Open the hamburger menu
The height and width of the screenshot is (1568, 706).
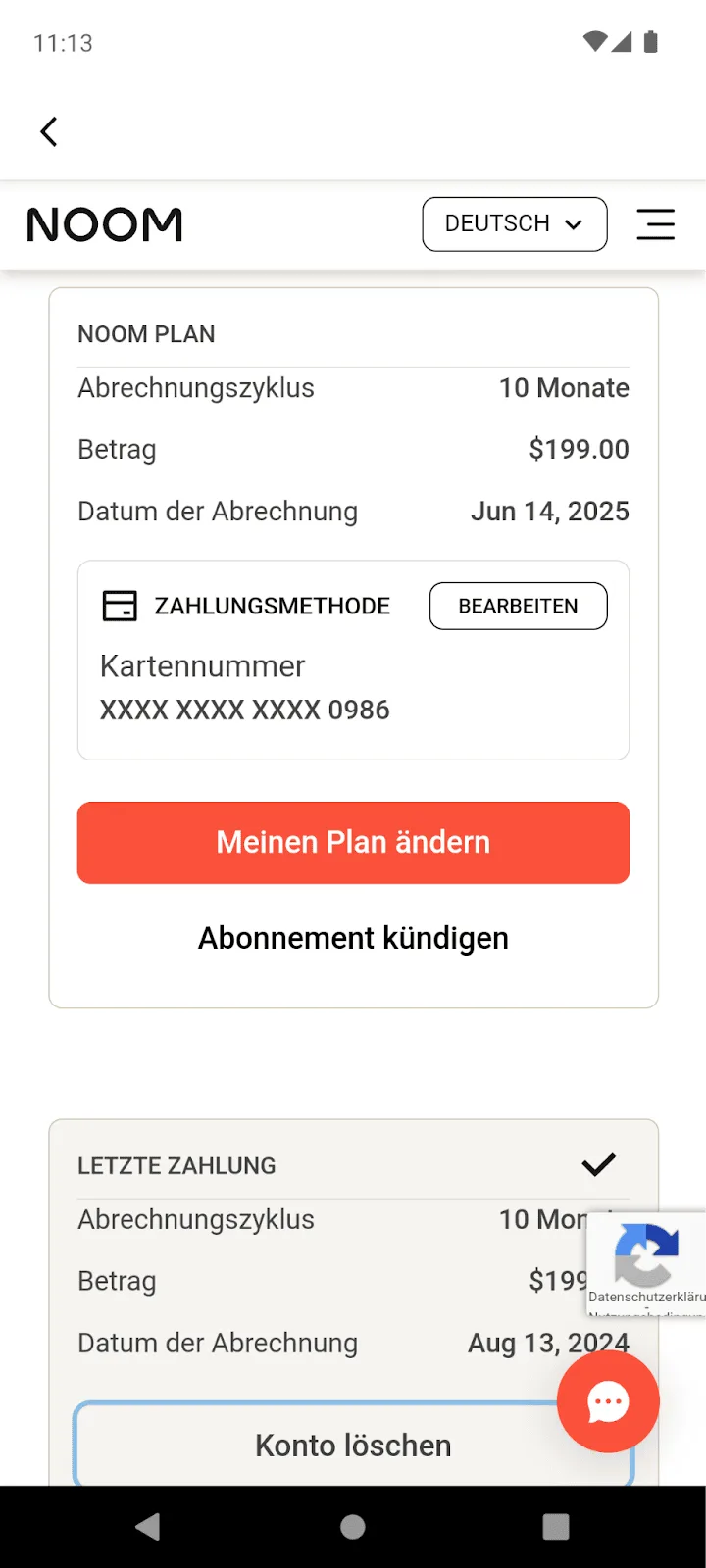click(x=655, y=224)
